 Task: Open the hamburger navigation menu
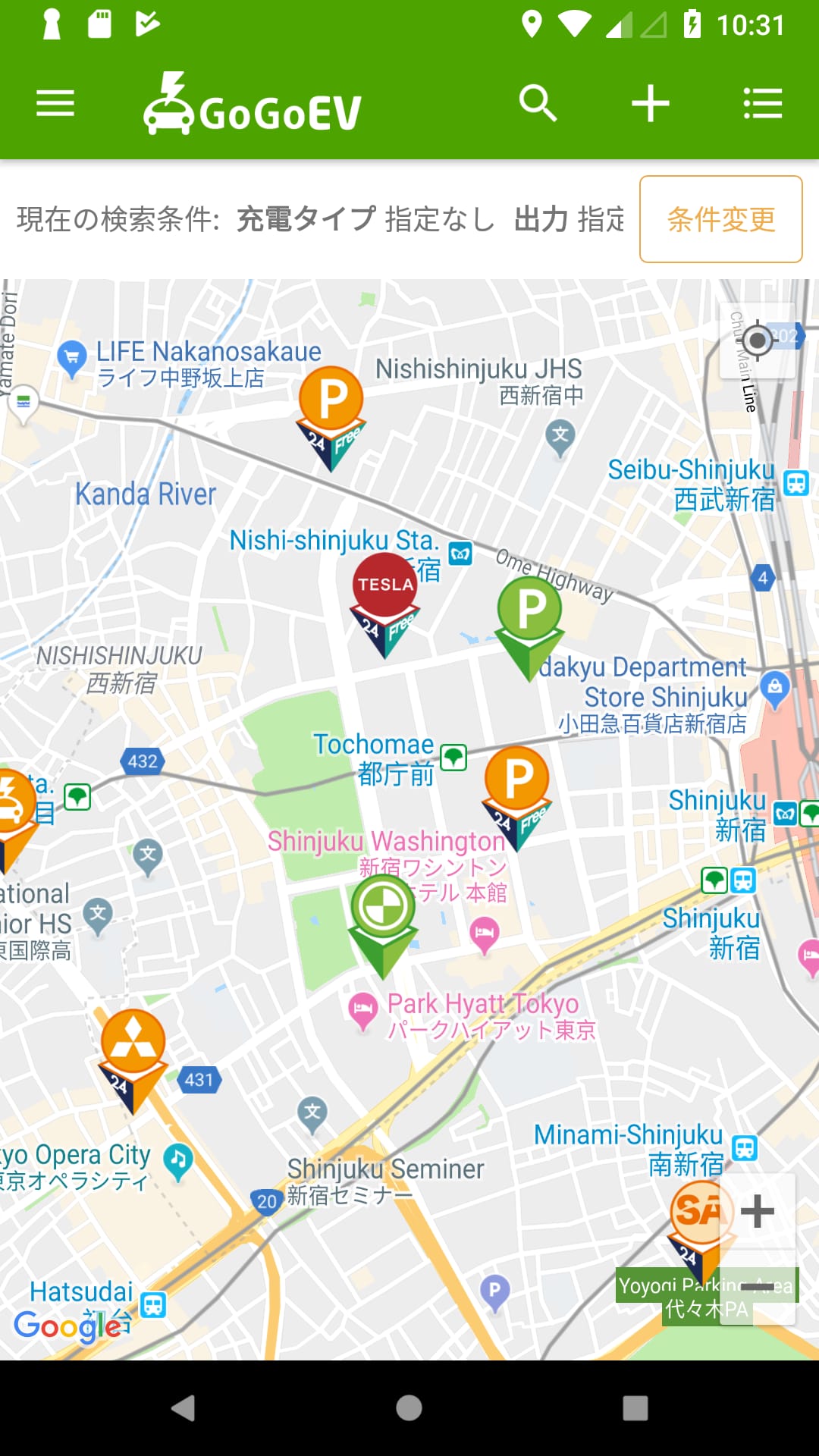coord(55,103)
